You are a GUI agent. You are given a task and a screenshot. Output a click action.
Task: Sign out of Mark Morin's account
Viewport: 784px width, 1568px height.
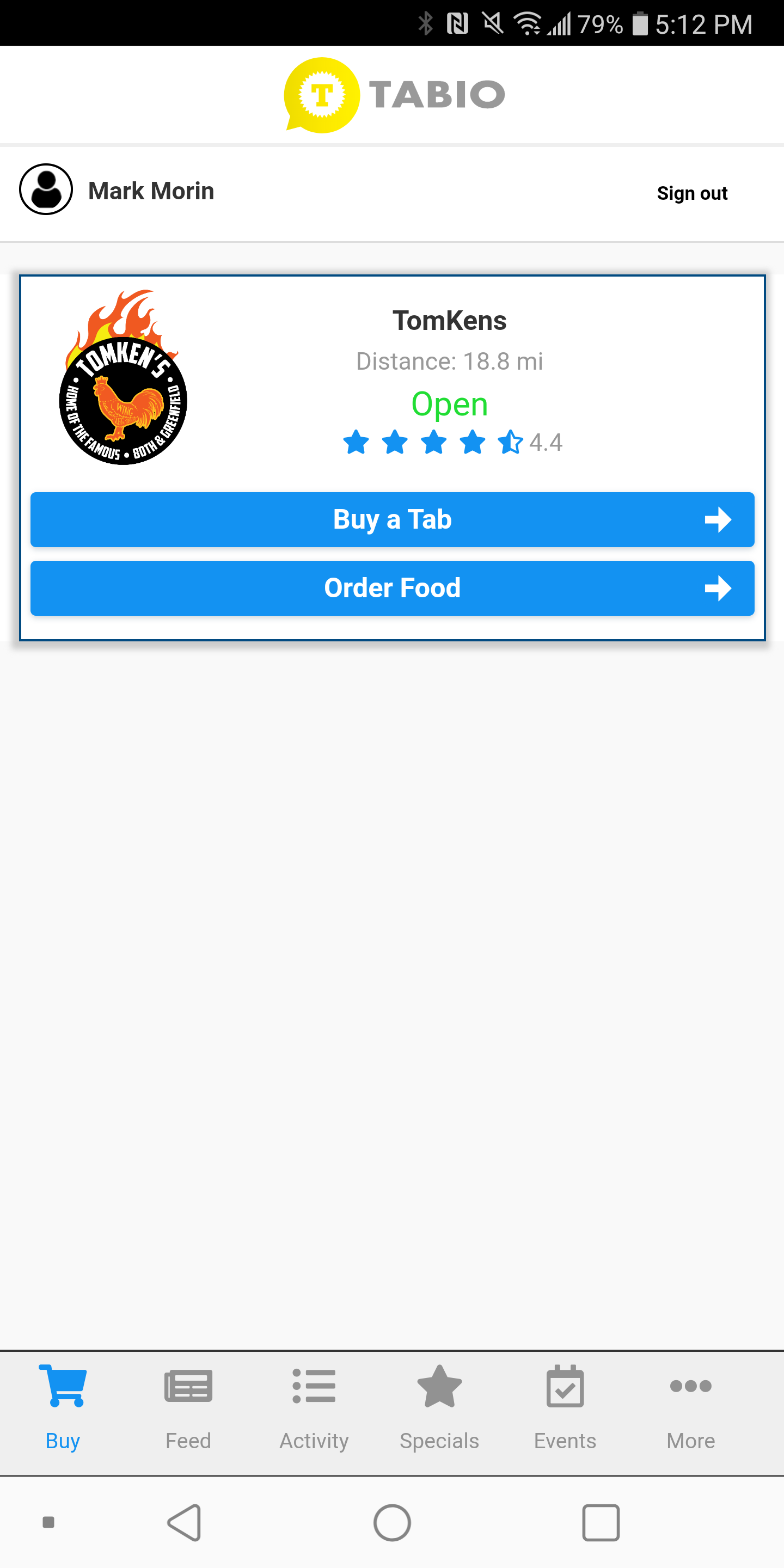pos(691,193)
